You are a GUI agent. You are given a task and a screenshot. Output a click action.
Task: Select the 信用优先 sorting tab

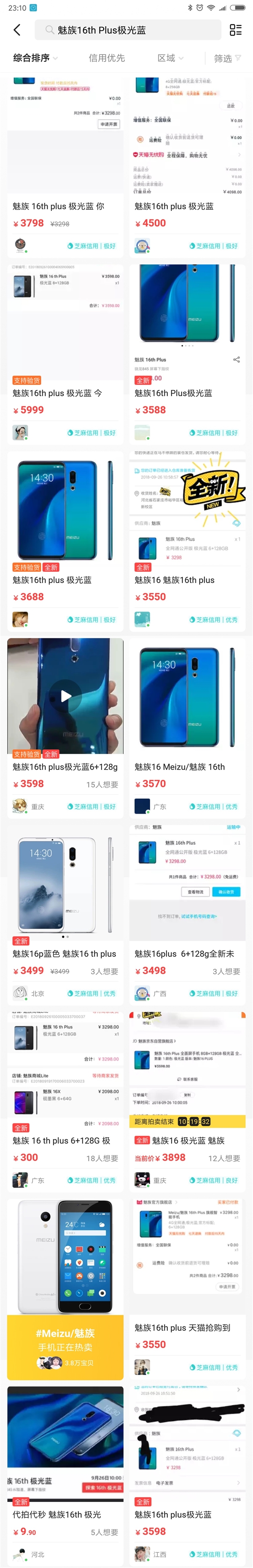(x=107, y=58)
